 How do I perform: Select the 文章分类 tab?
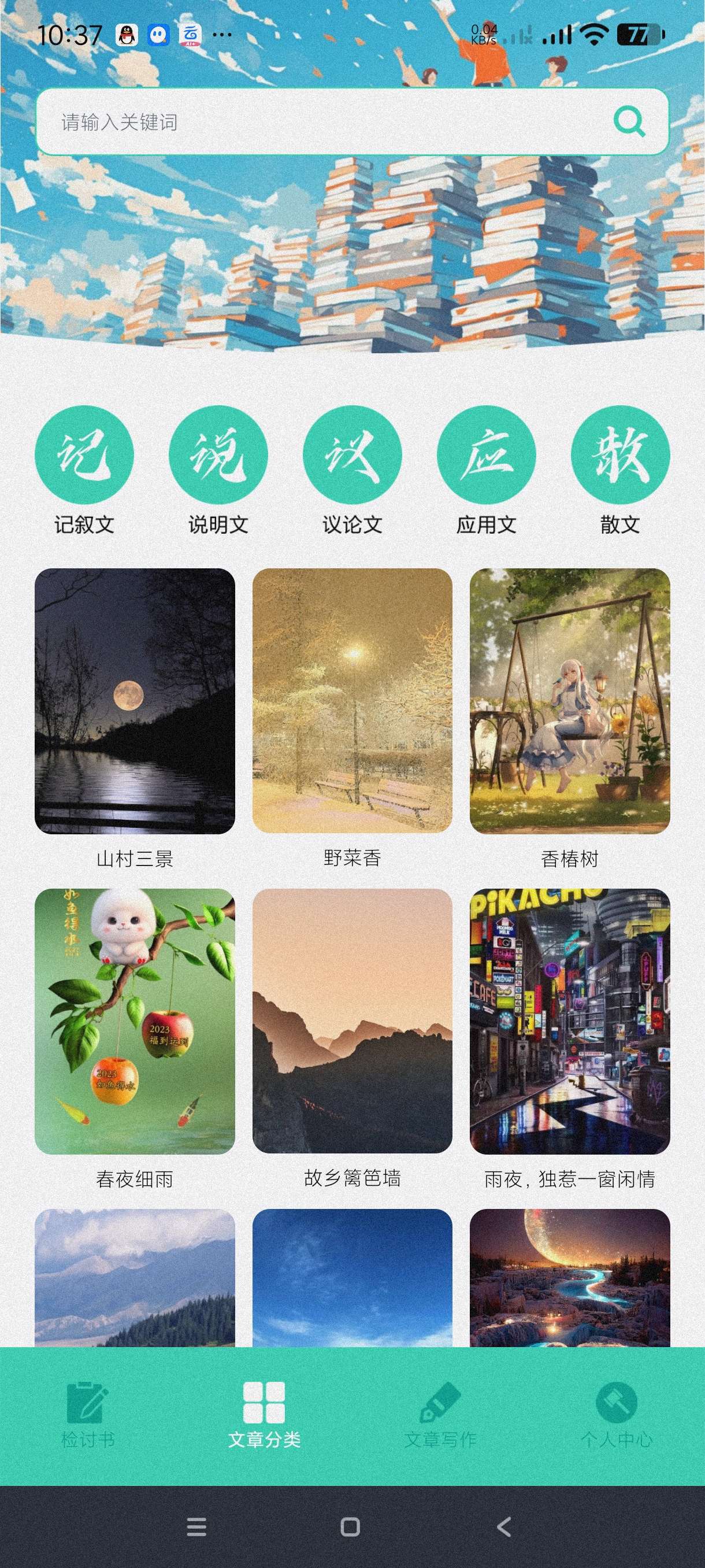tap(264, 1415)
